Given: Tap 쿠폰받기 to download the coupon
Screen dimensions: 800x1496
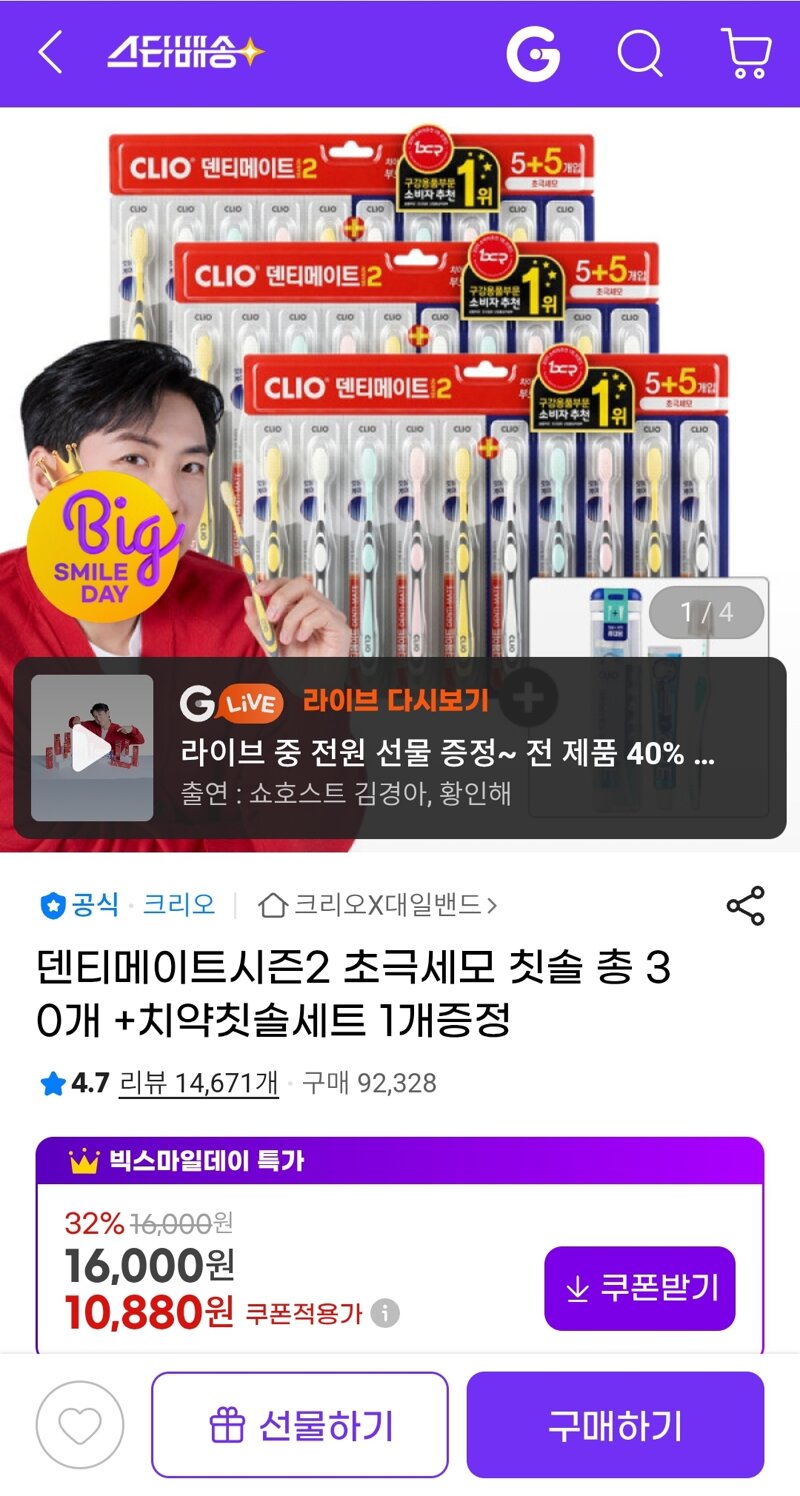Looking at the screenshot, I should (640, 1288).
